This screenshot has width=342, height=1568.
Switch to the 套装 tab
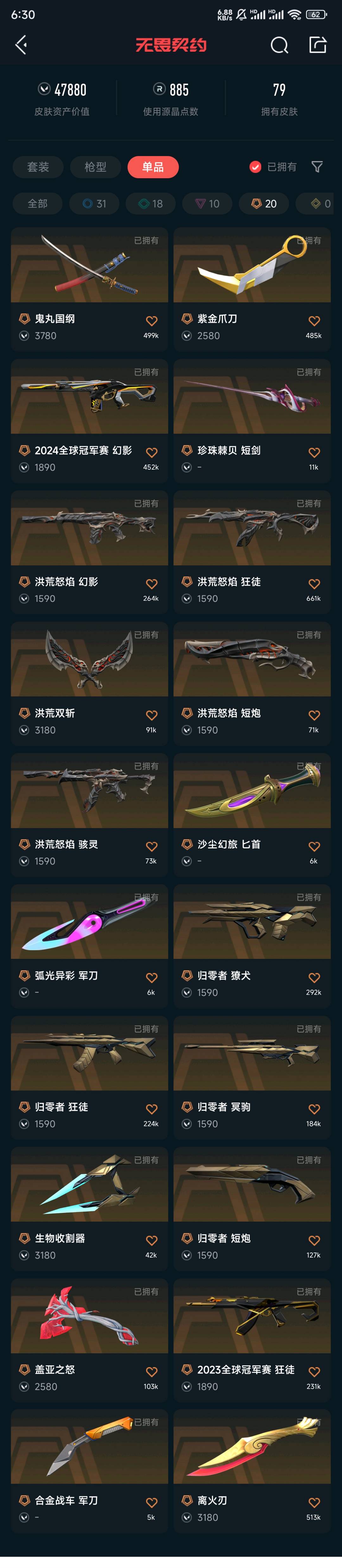[38, 167]
